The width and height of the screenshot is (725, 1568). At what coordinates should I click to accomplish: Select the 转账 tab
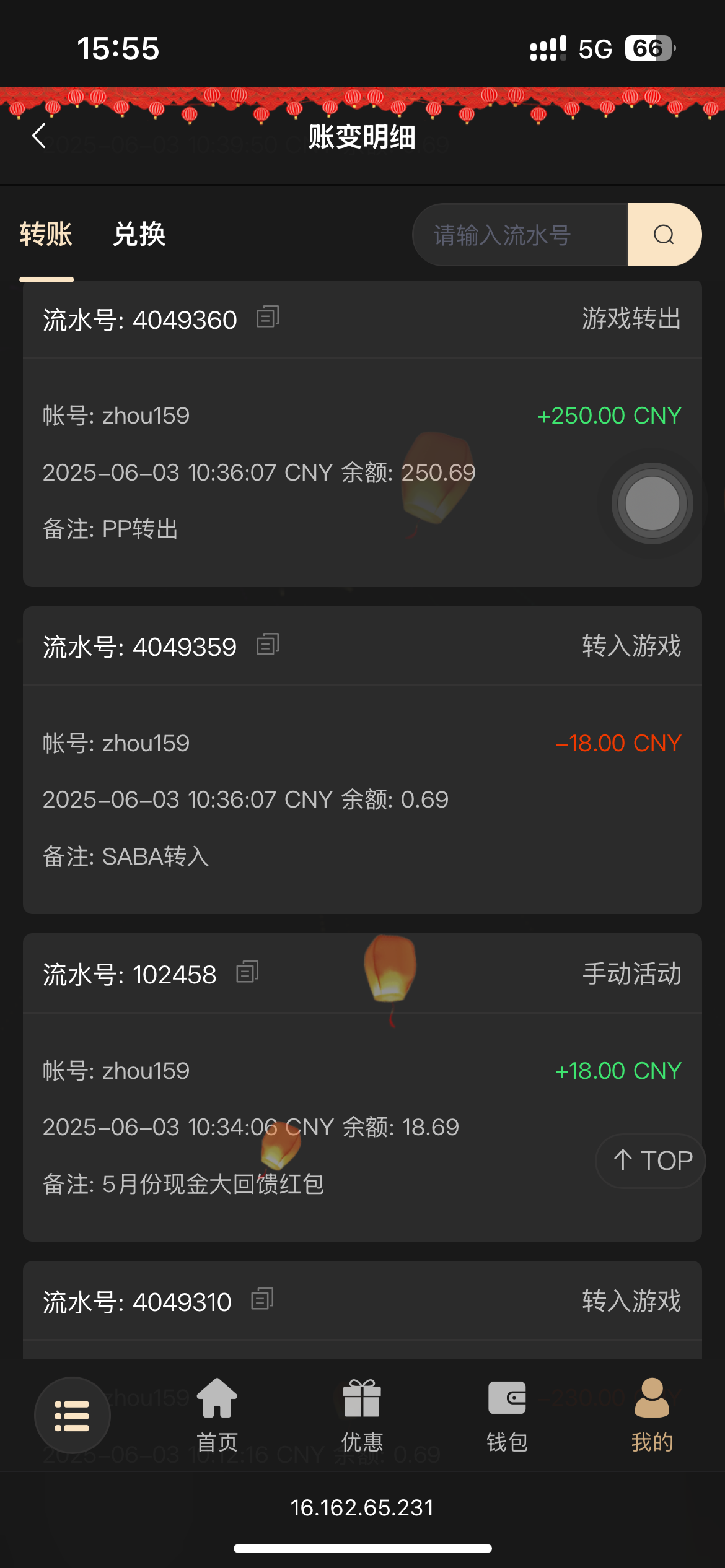pyautogui.click(x=46, y=235)
